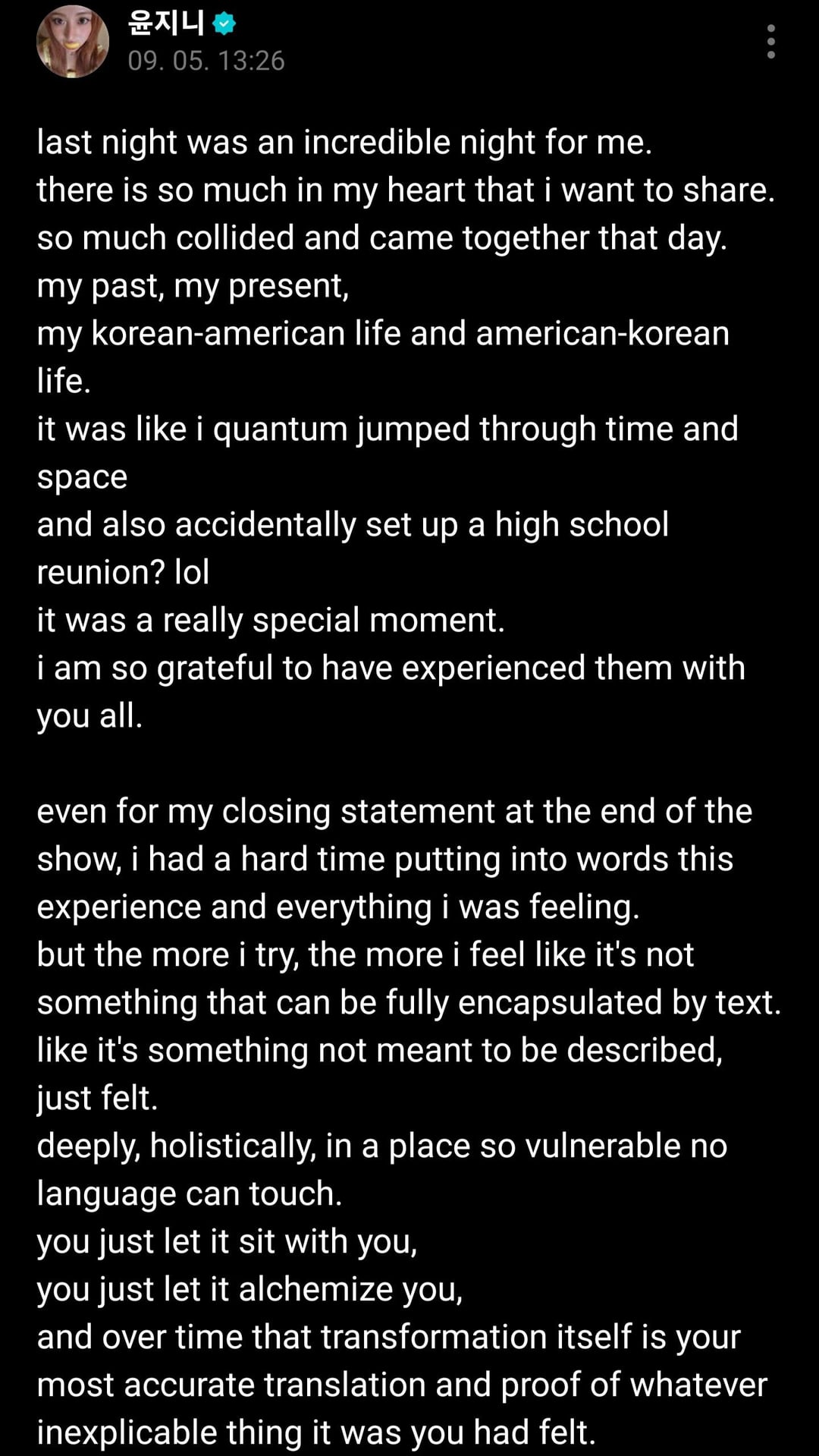Open the 윤지니 profile from username

pyautogui.click(x=166, y=24)
